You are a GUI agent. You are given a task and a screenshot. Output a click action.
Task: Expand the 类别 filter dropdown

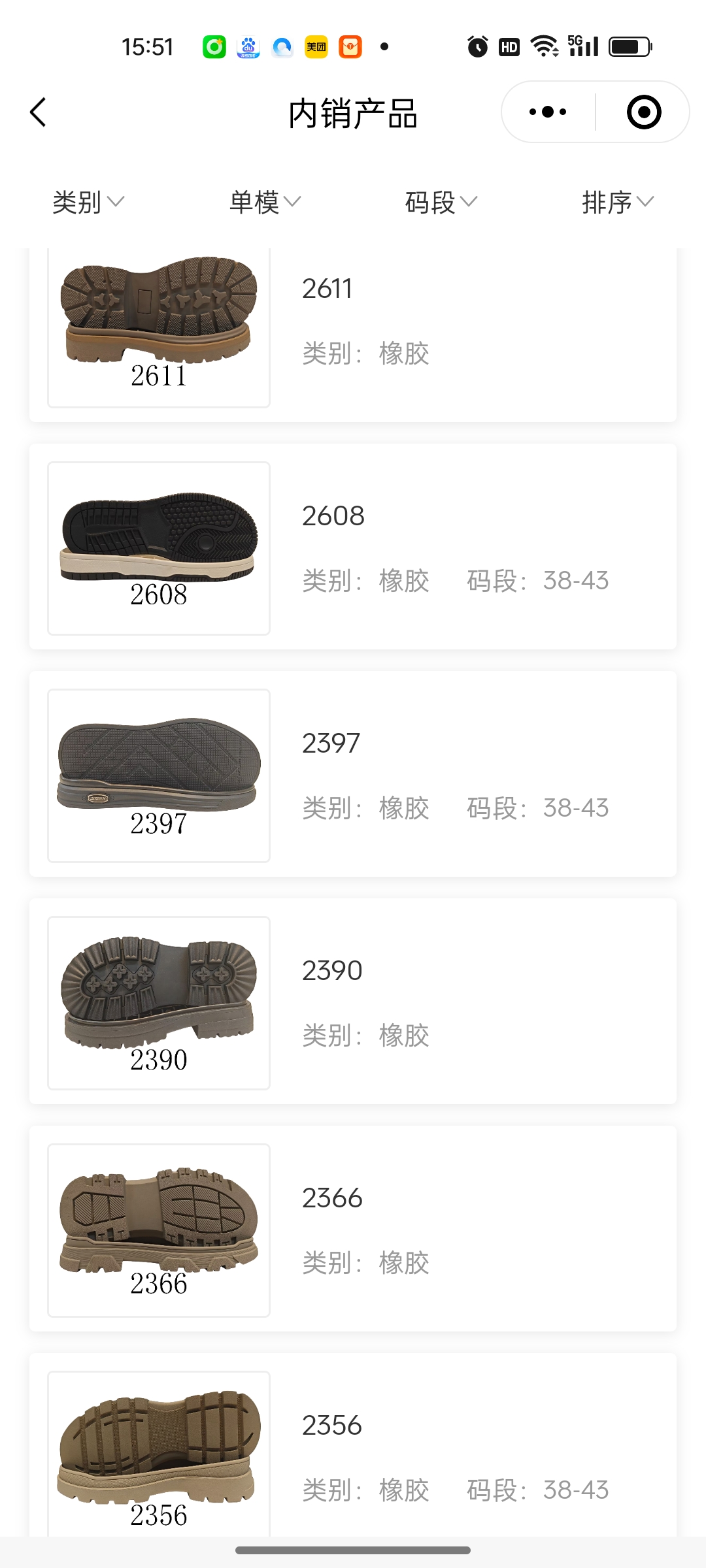(88, 202)
